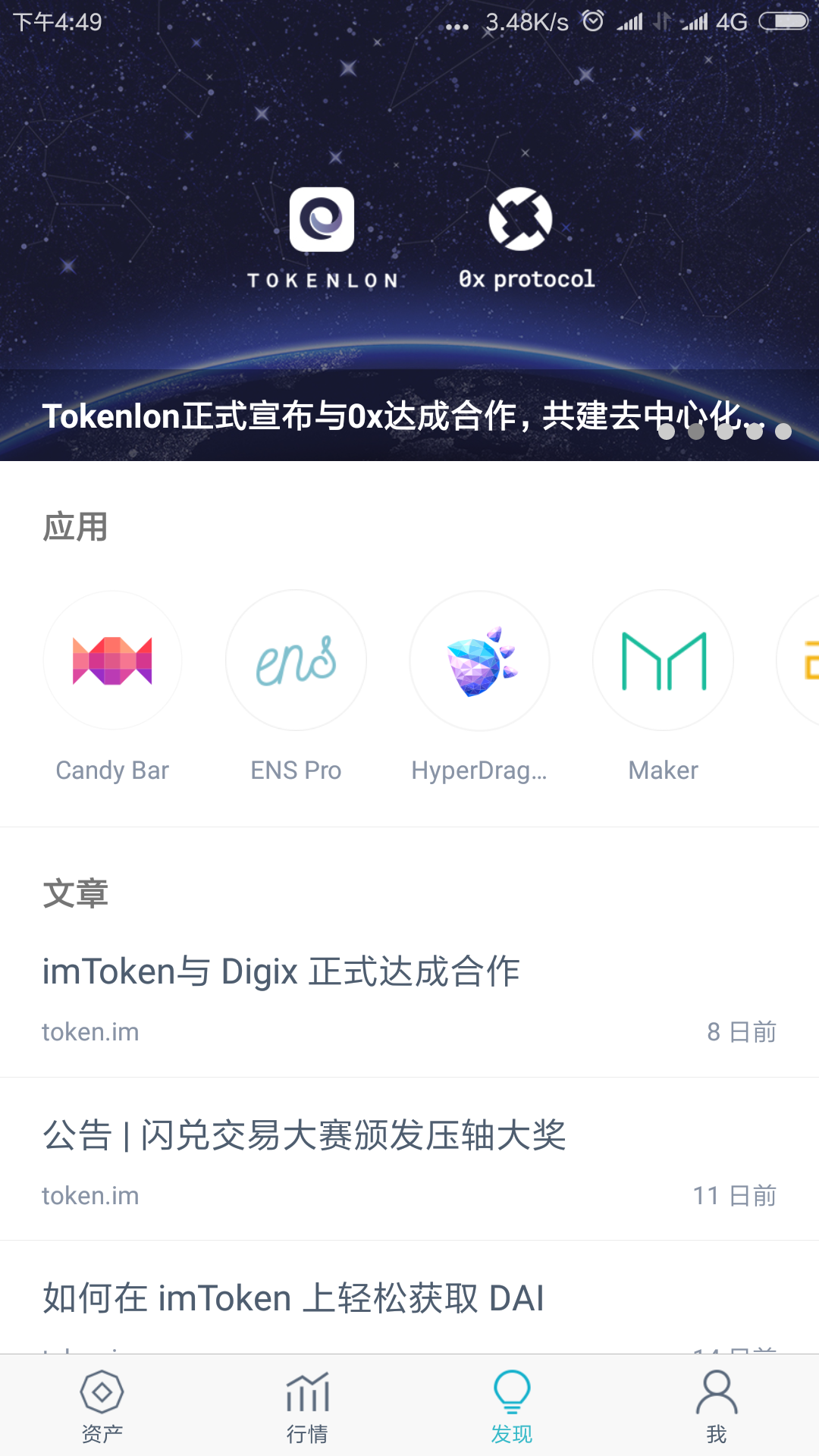Viewport: 819px width, 1456px height.
Task: Open the 闪兑交易大赛颁发压轴大奖 announcement
Action: coord(303,1136)
